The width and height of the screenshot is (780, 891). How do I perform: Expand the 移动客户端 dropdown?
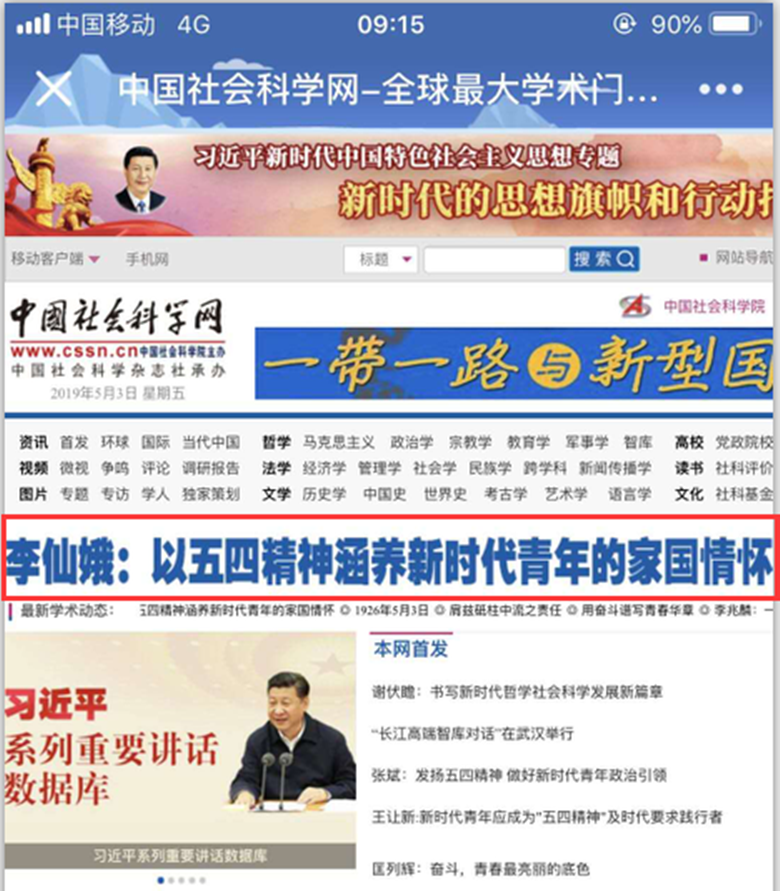(x=56, y=259)
